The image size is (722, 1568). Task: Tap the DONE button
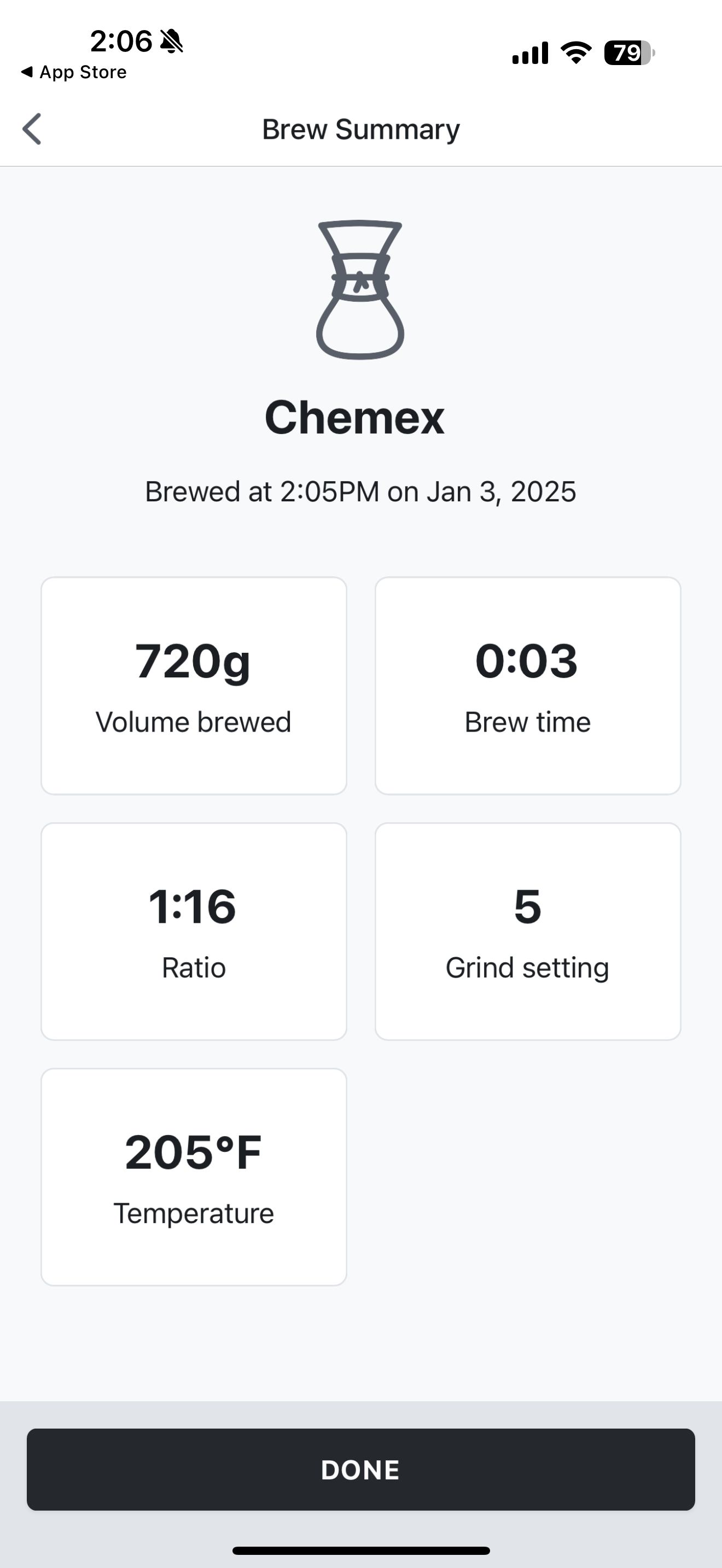360,1470
